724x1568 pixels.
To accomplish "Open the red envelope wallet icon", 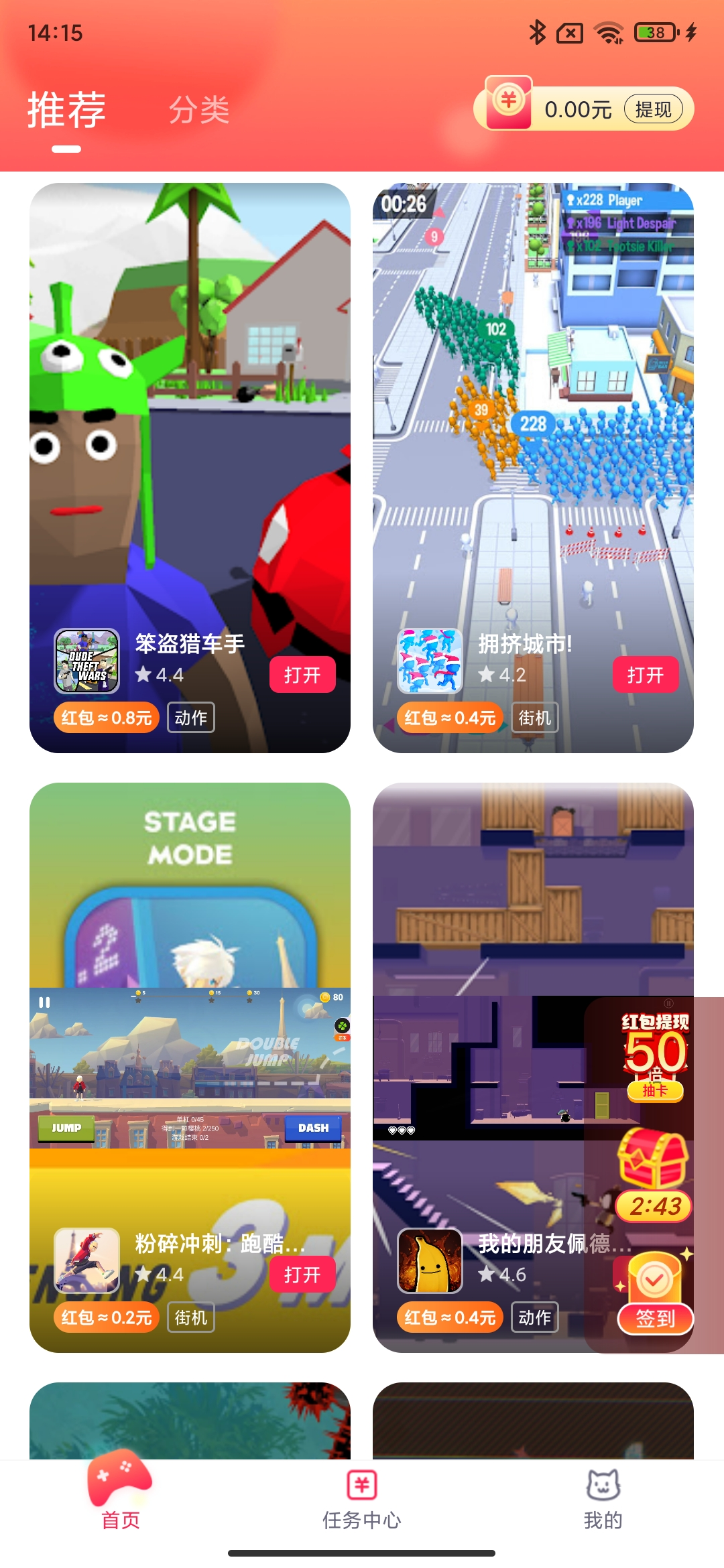I will 507,102.
